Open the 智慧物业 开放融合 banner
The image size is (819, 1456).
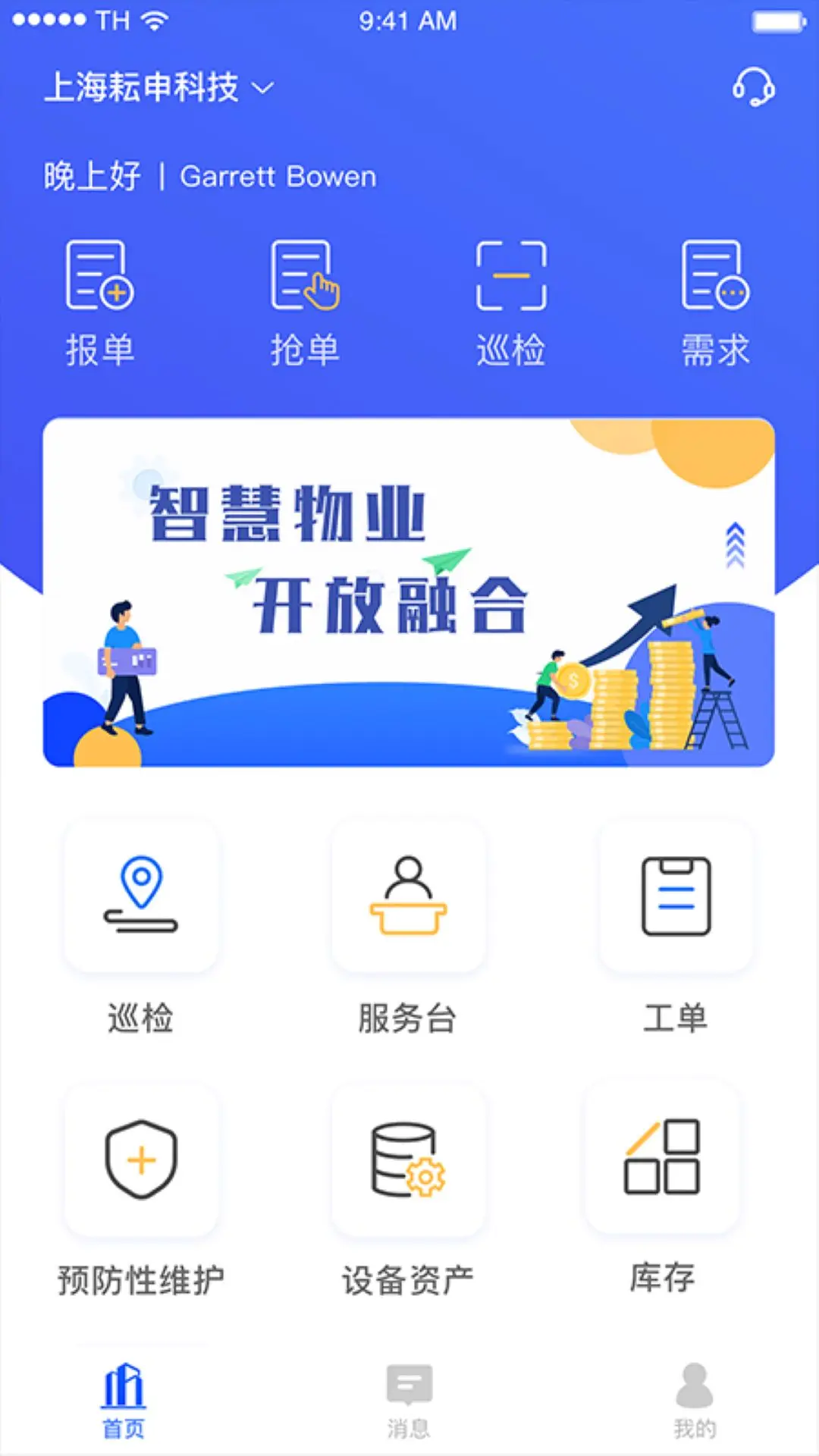pos(409,592)
